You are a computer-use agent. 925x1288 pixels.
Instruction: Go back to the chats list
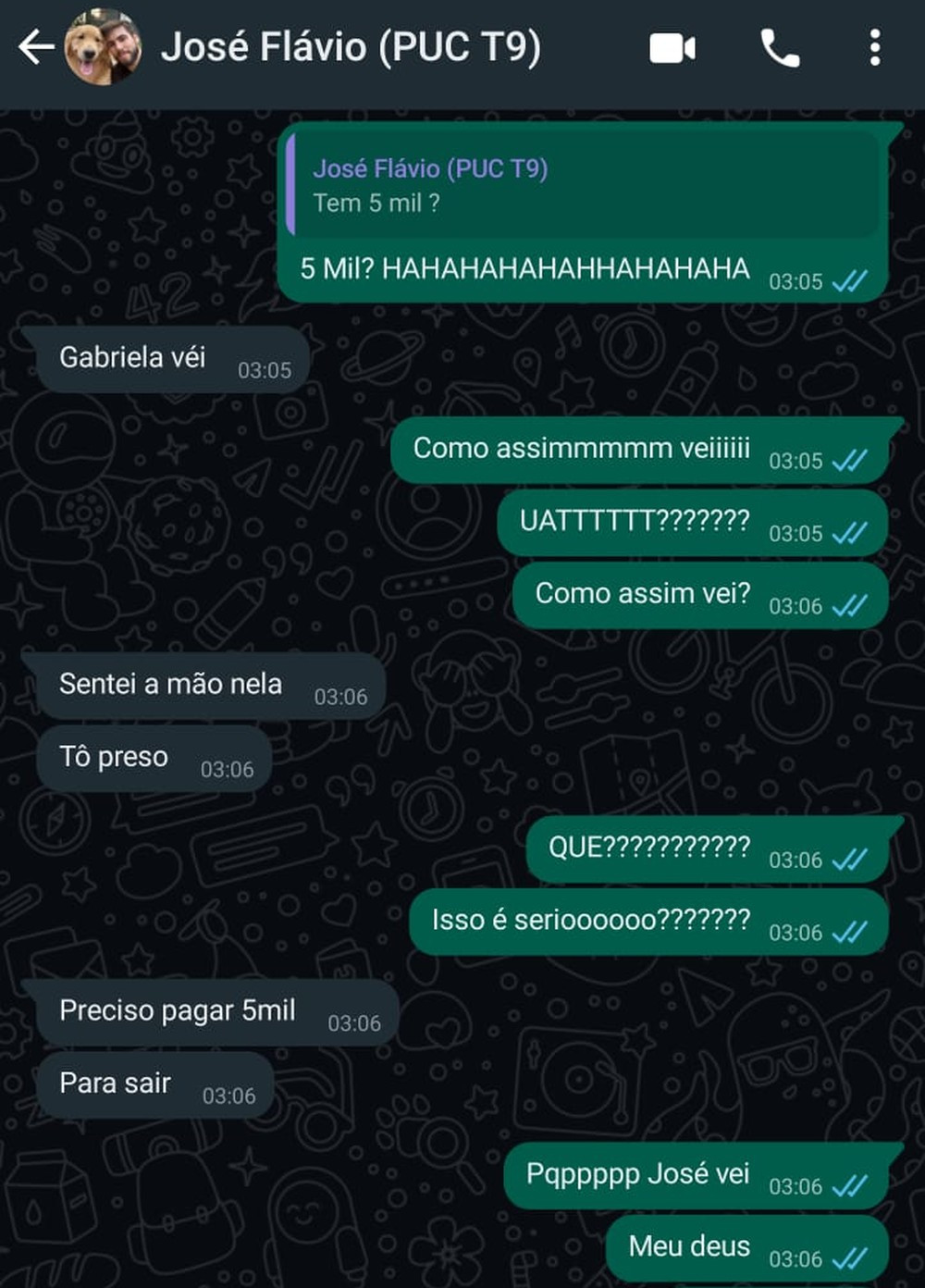click(35, 47)
